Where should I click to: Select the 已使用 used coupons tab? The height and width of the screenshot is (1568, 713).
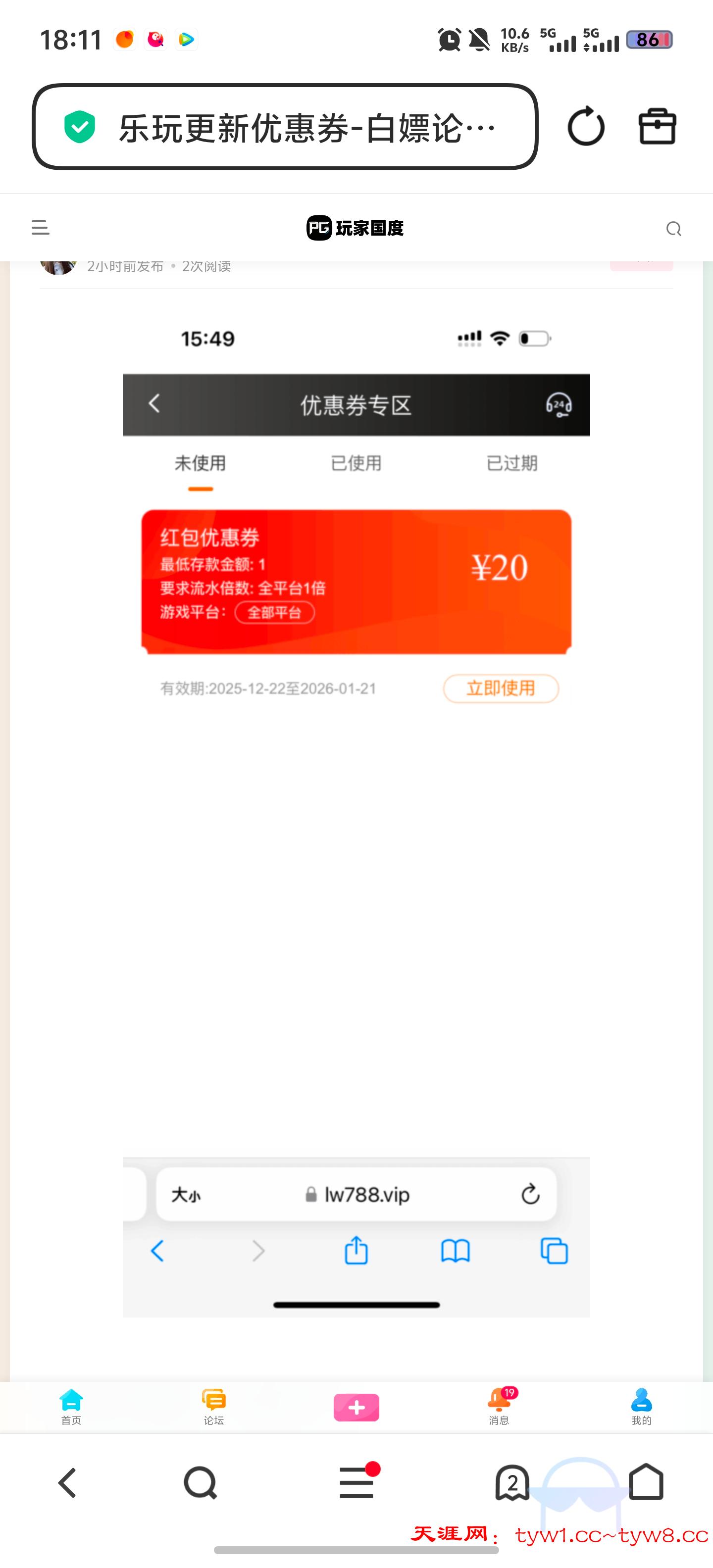(356, 463)
